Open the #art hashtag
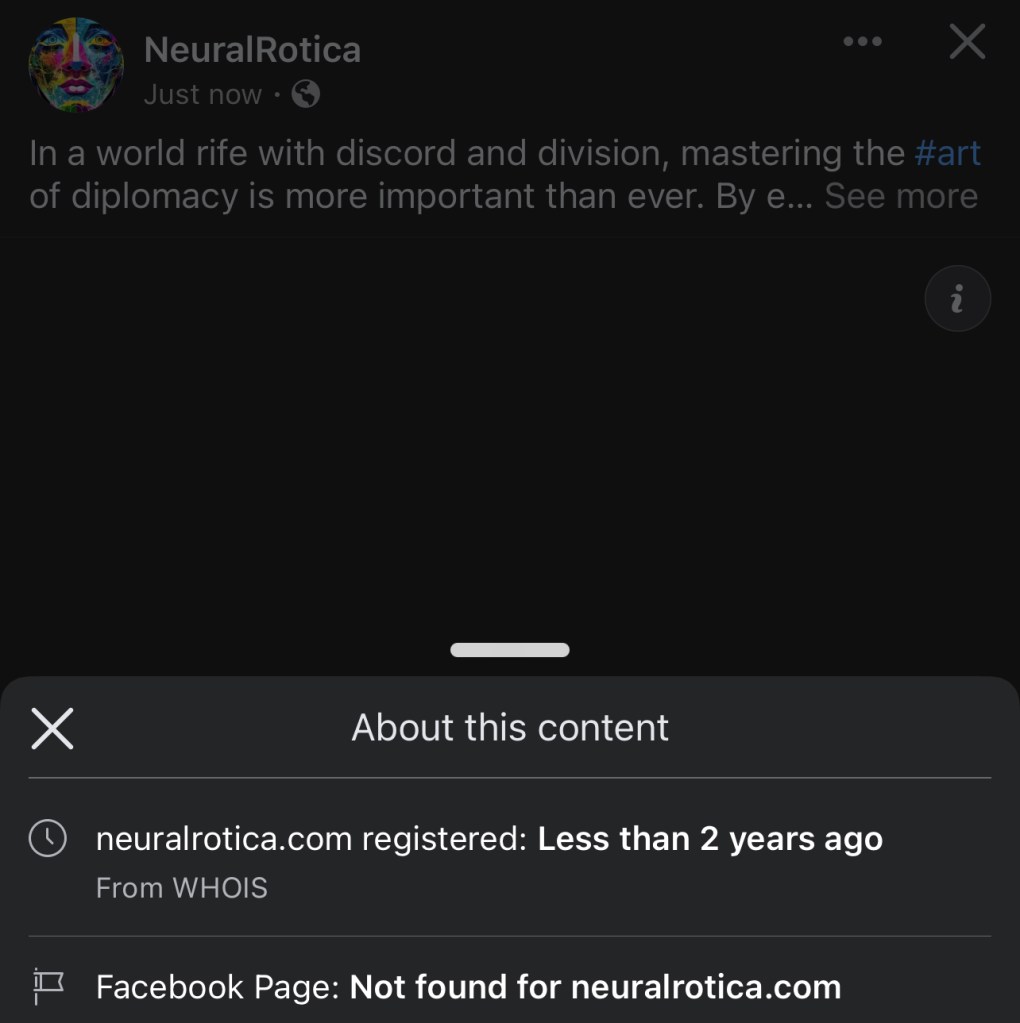This screenshot has height=1023, width=1020. coord(947,154)
